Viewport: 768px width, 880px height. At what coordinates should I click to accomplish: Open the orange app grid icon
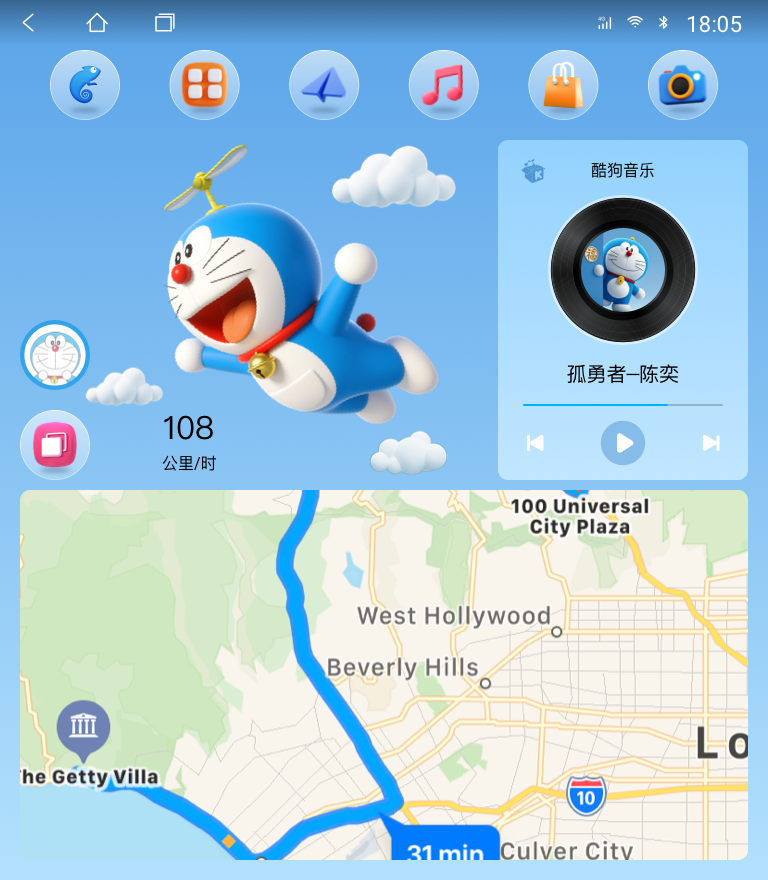tap(204, 85)
